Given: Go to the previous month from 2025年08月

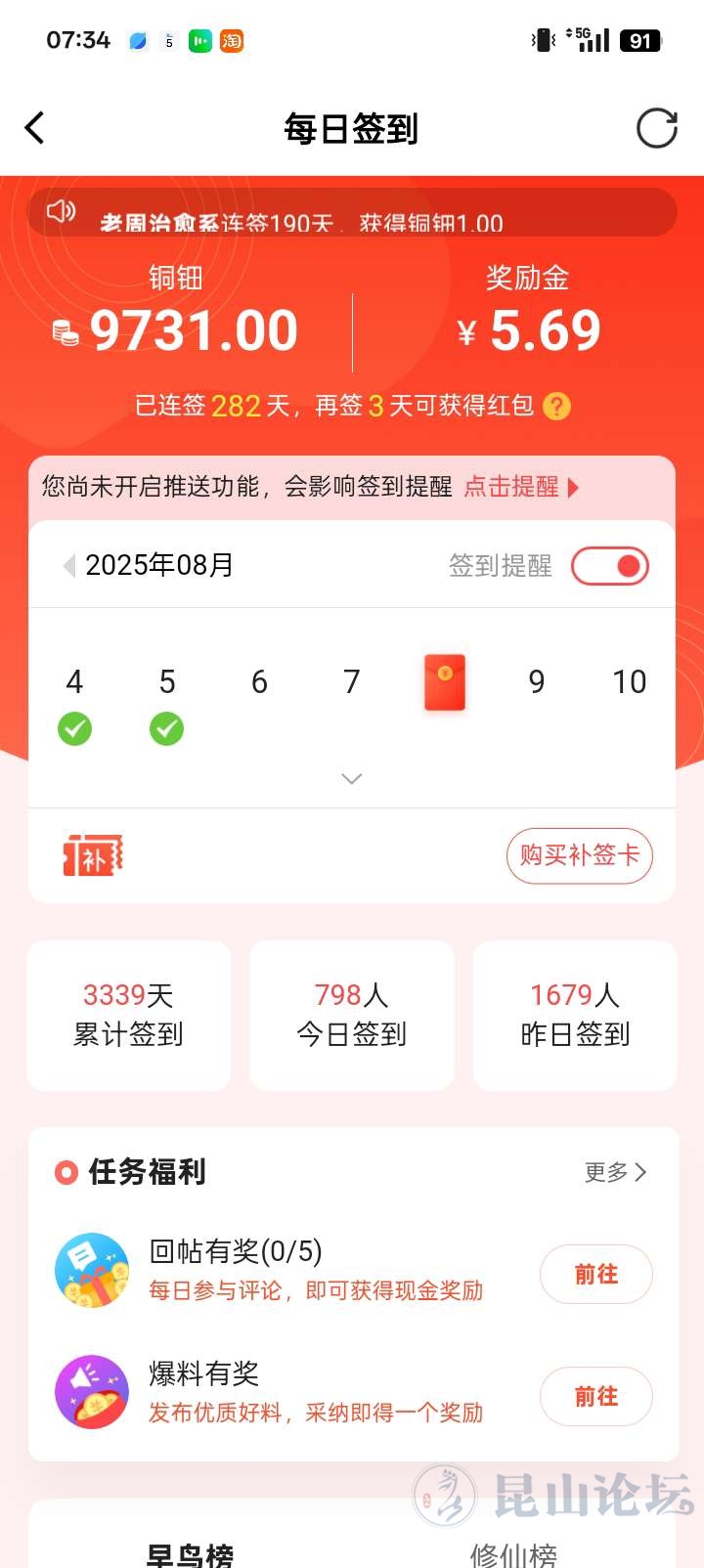Looking at the screenshot, I should pos(68,566).
